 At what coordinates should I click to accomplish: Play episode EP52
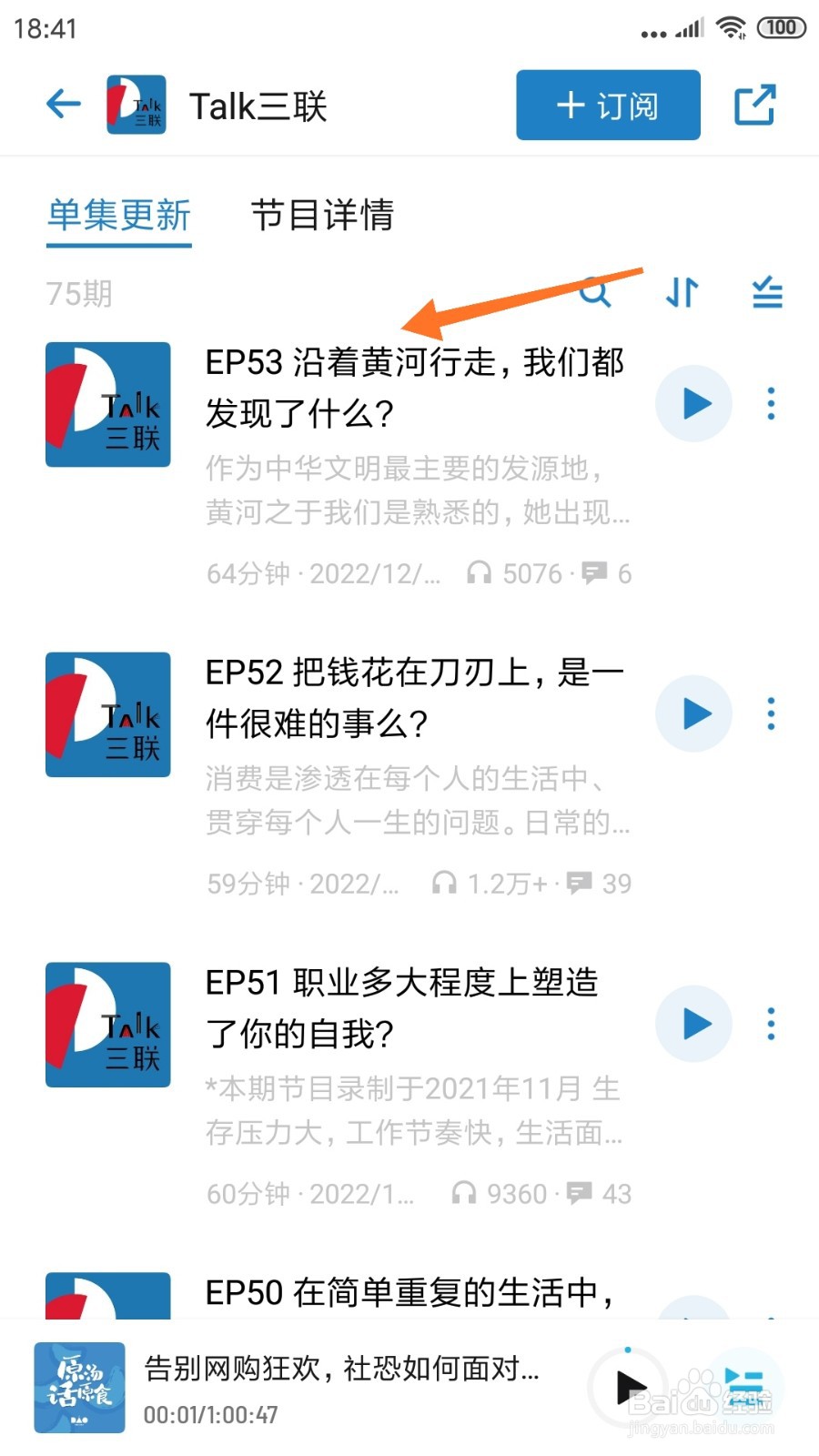(694, 713)
